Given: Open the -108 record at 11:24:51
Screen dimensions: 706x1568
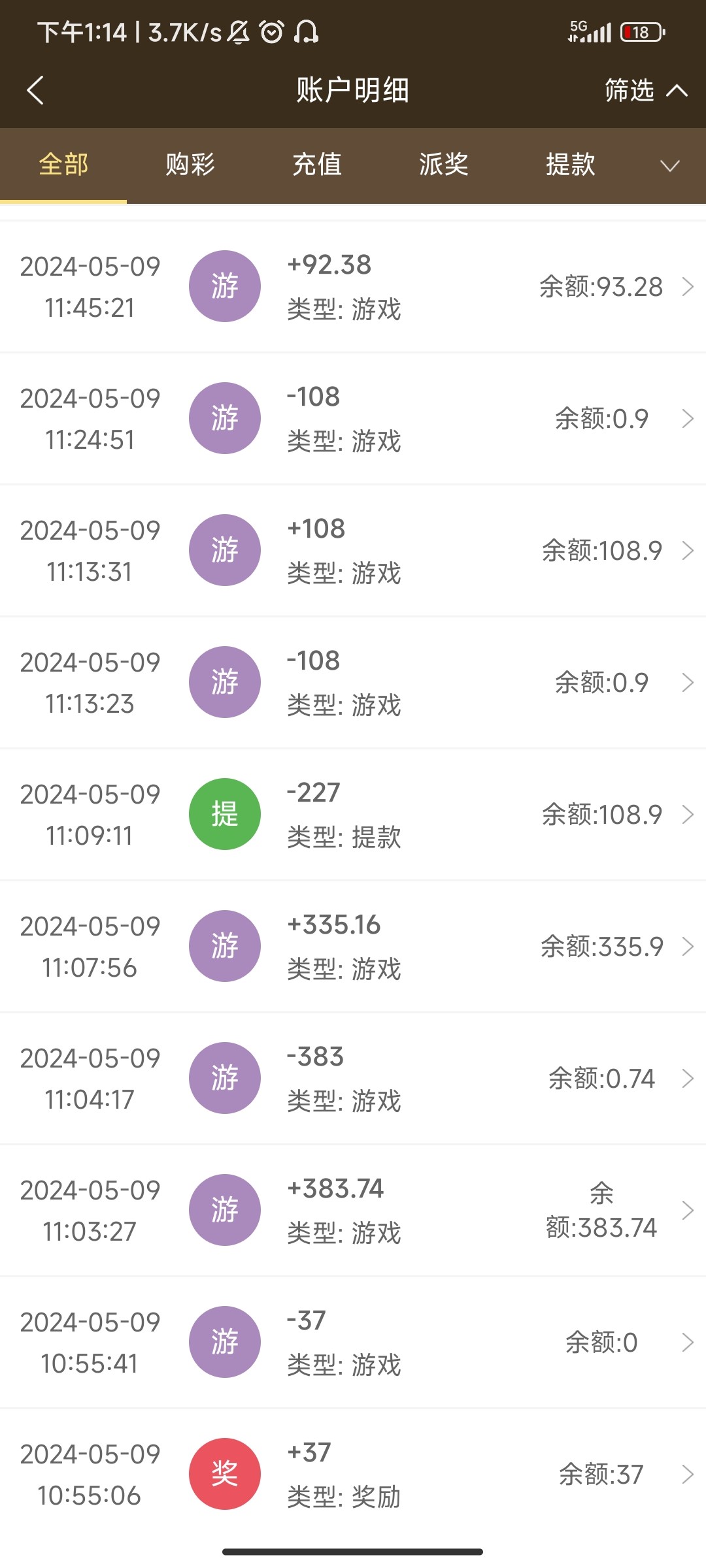Looking at the screenshot, I should (353, 419).
